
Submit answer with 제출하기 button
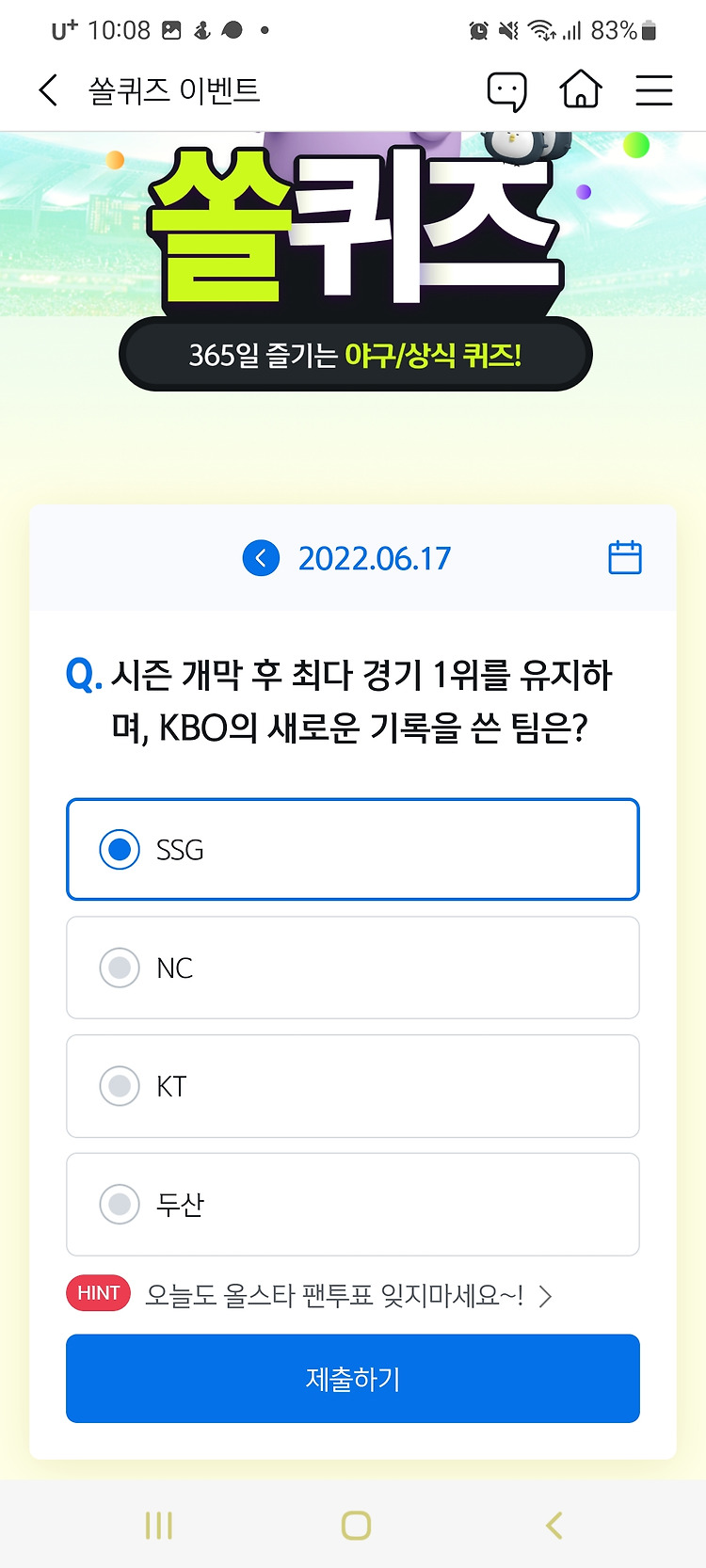(353, 1379)
